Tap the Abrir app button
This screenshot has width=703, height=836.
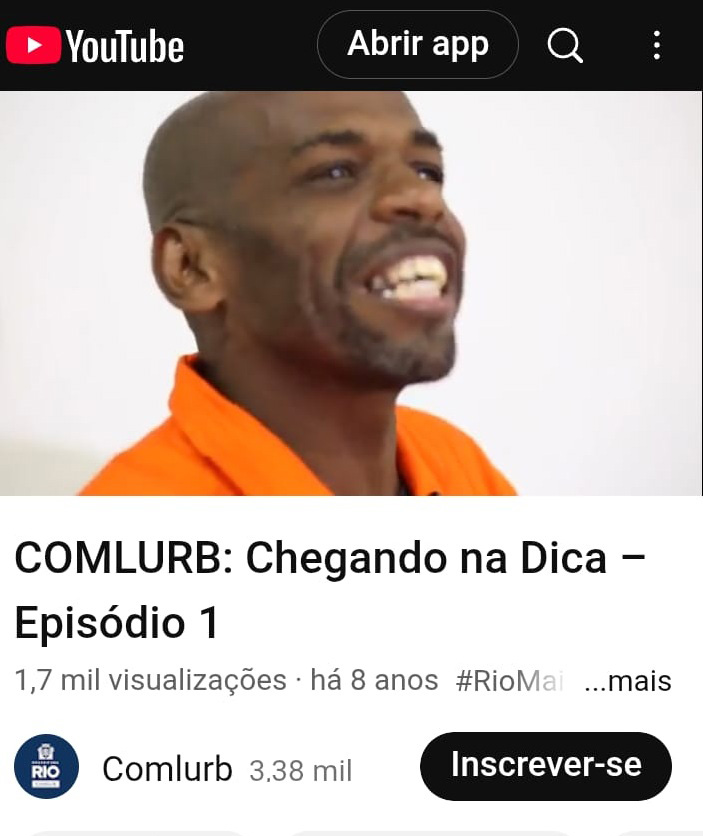418,45
